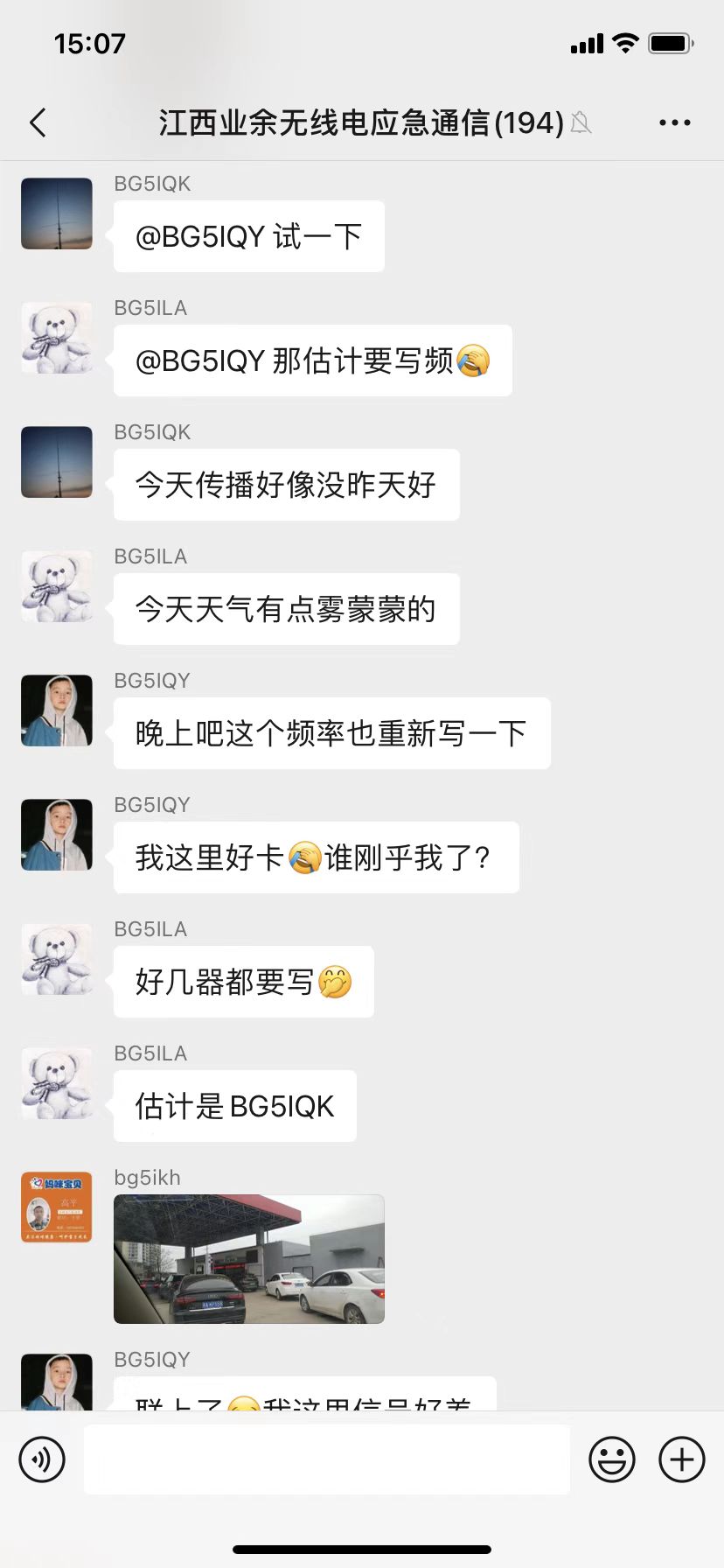Focus the message text field
Viewport: 724px width, 1568px height.
(x=326, y=1459)
